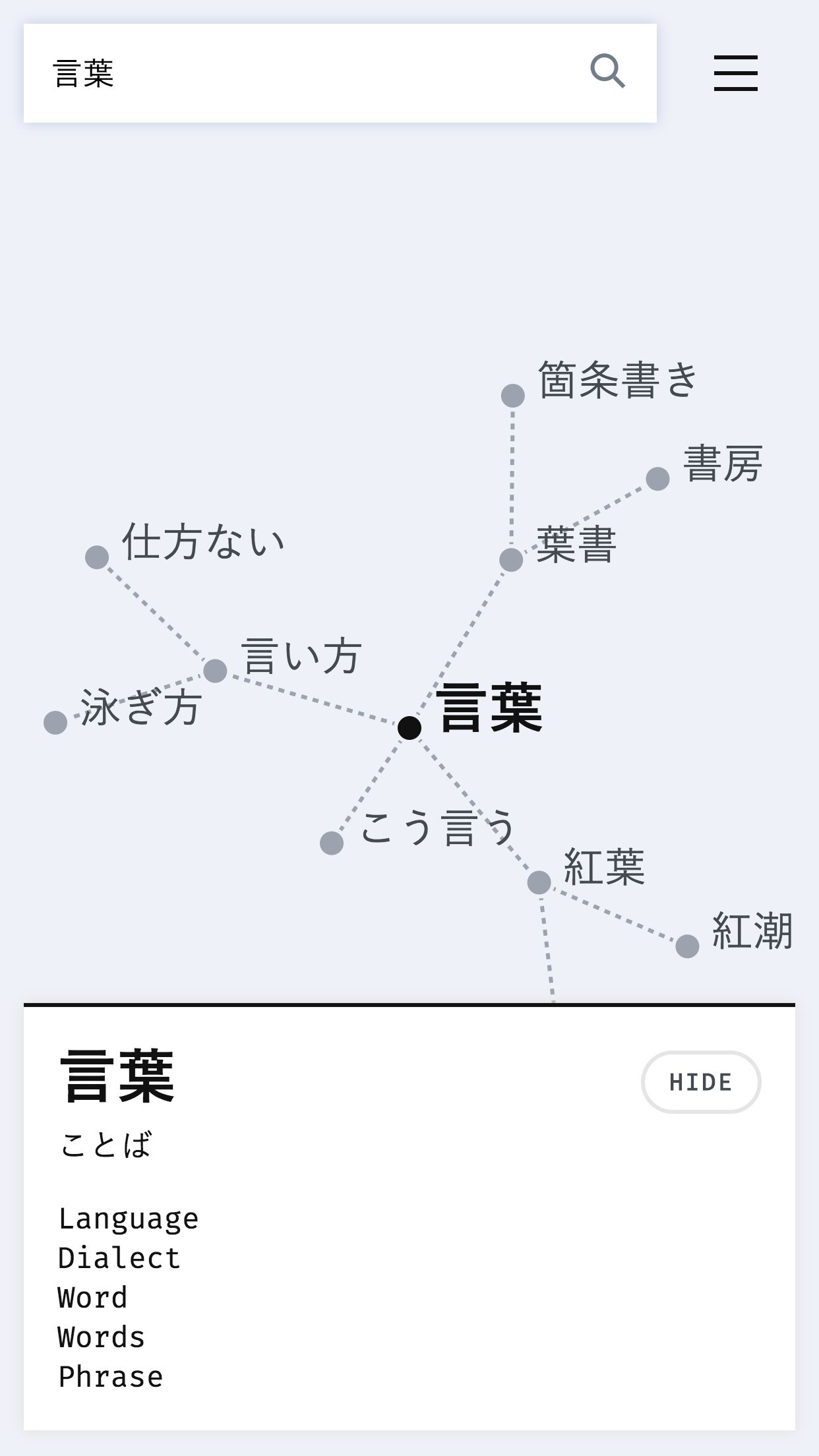Select the 言い方 node dot
This screenshot has height=1456, width=819.
(214, 670)
